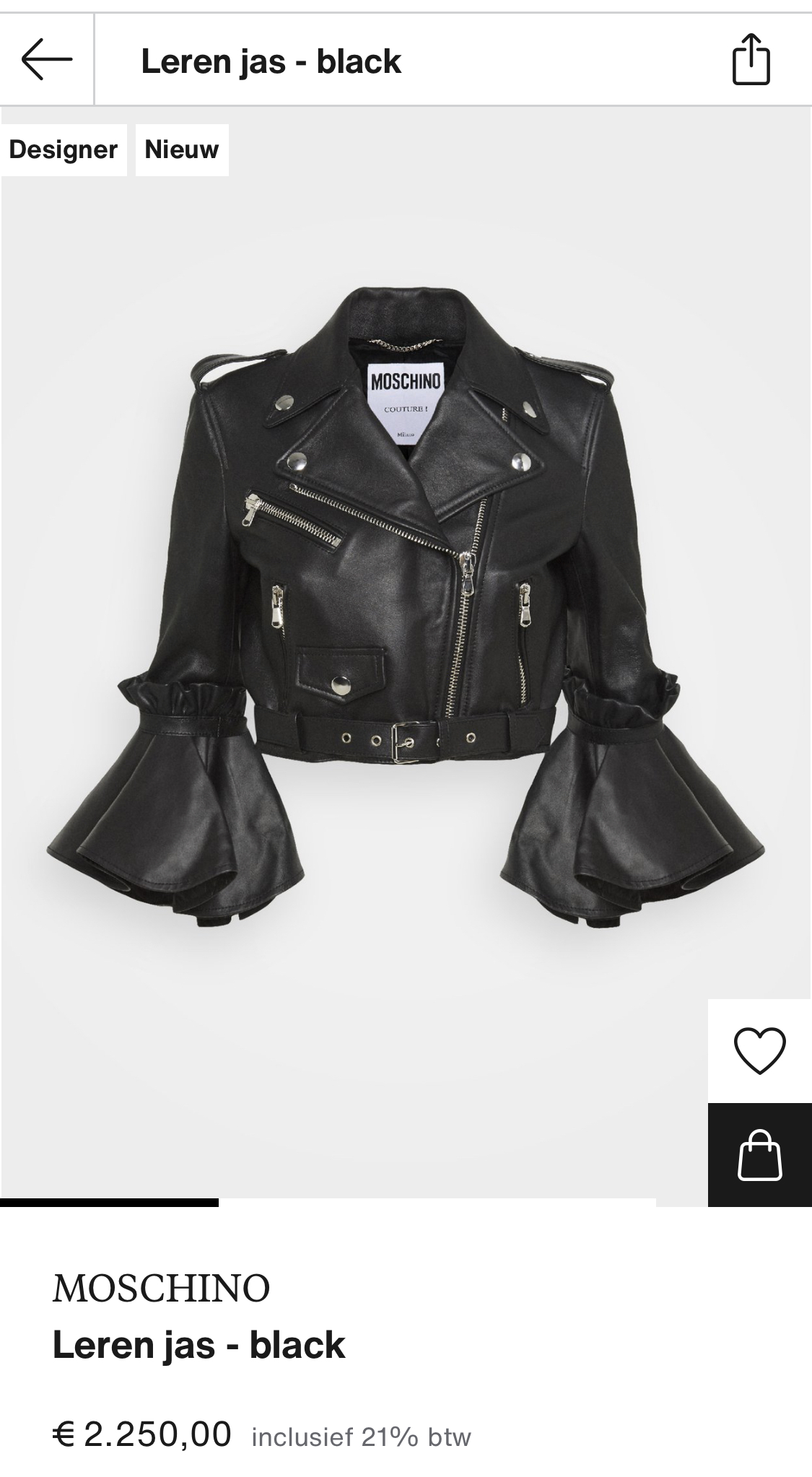
Task: Go back using the arrow icon
Action: 47,60
